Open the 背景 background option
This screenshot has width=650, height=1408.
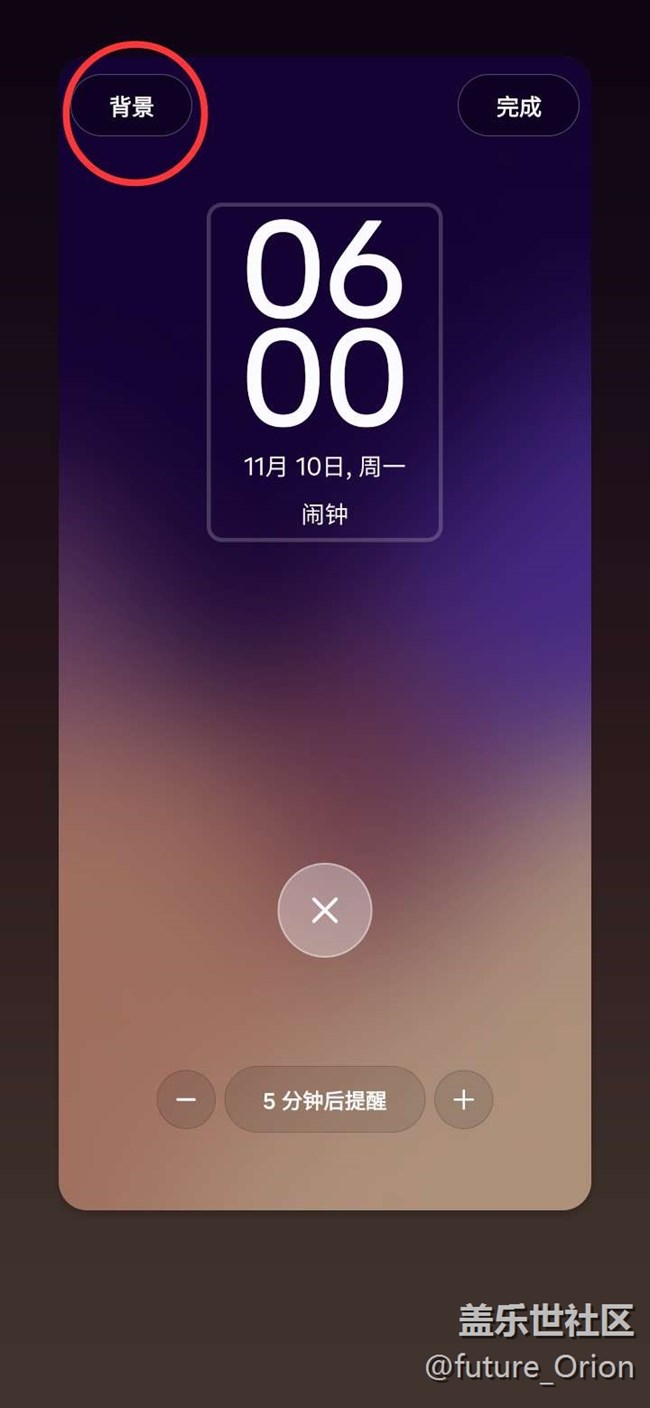pyautogui.click(x=131, y=106)
